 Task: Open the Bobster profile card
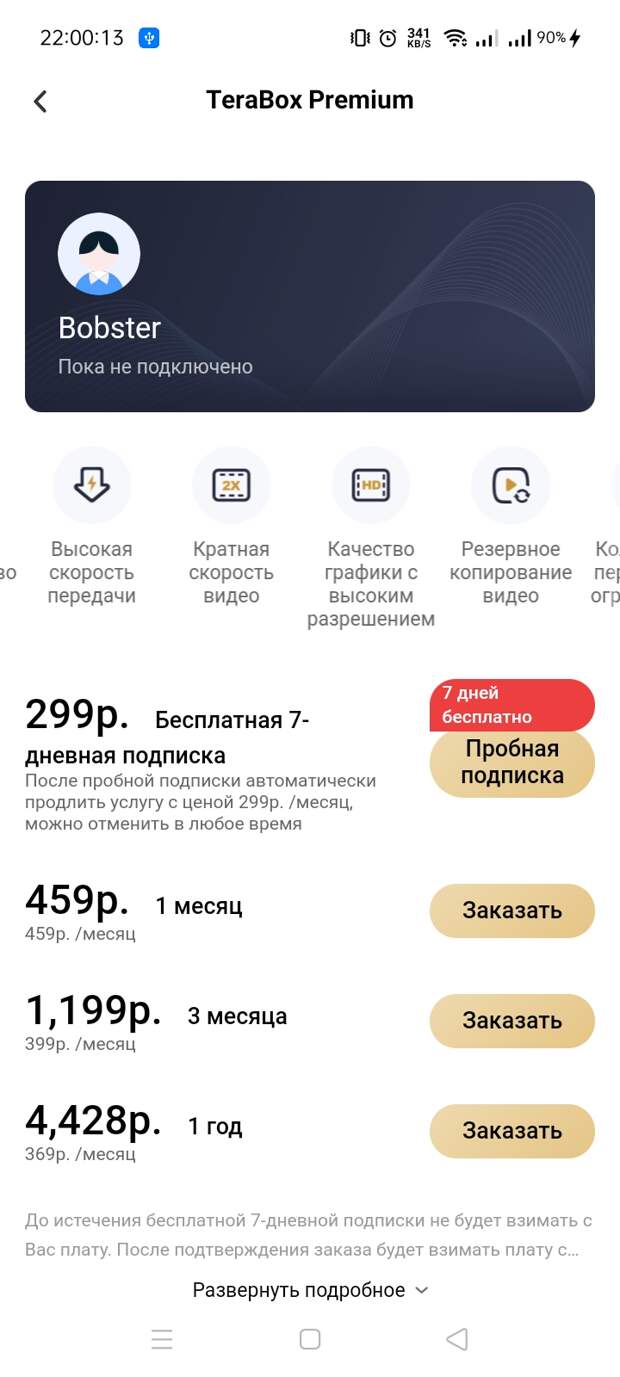310,296
